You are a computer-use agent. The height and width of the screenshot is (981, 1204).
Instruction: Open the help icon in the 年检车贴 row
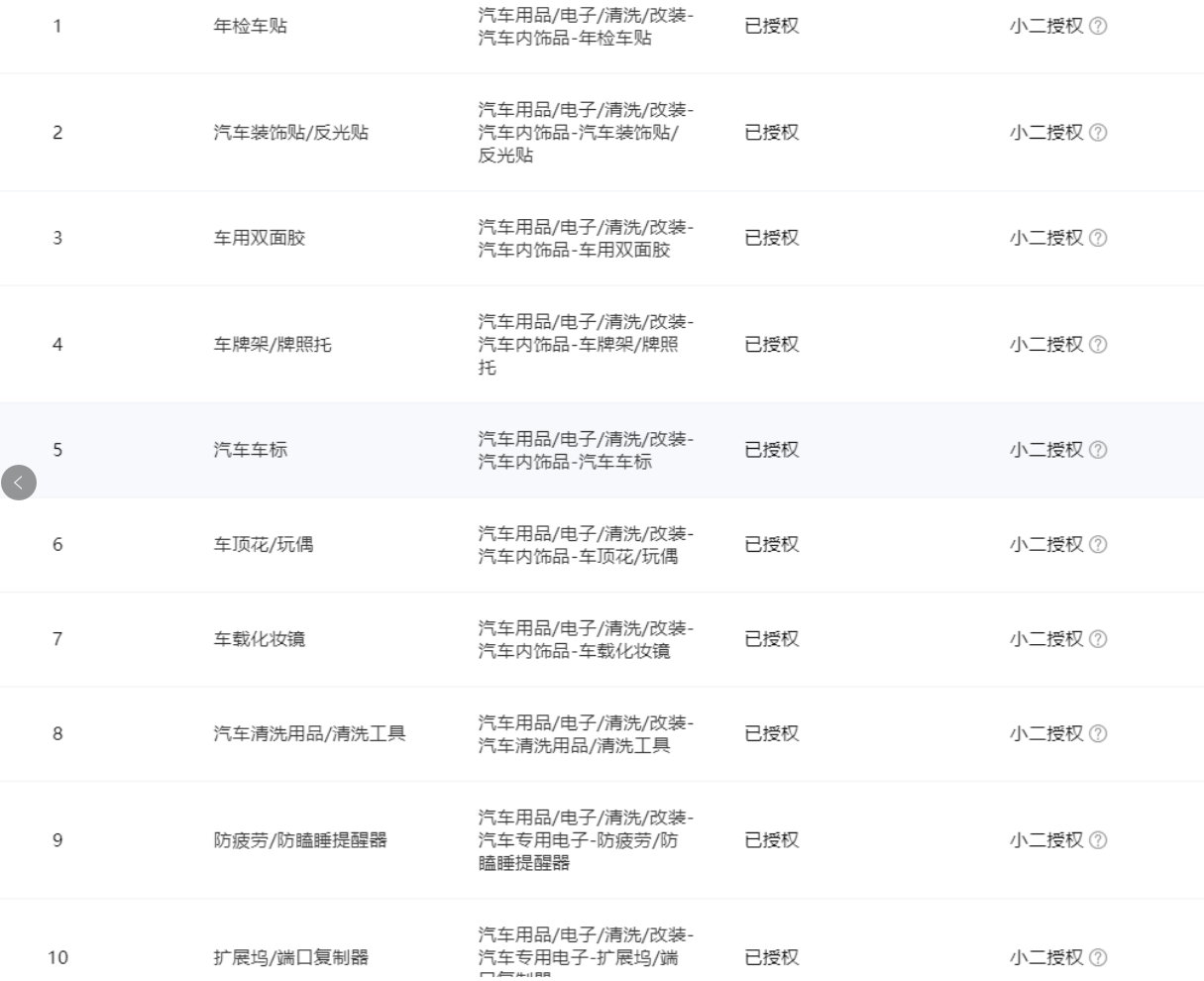(x=1098, y=27)
